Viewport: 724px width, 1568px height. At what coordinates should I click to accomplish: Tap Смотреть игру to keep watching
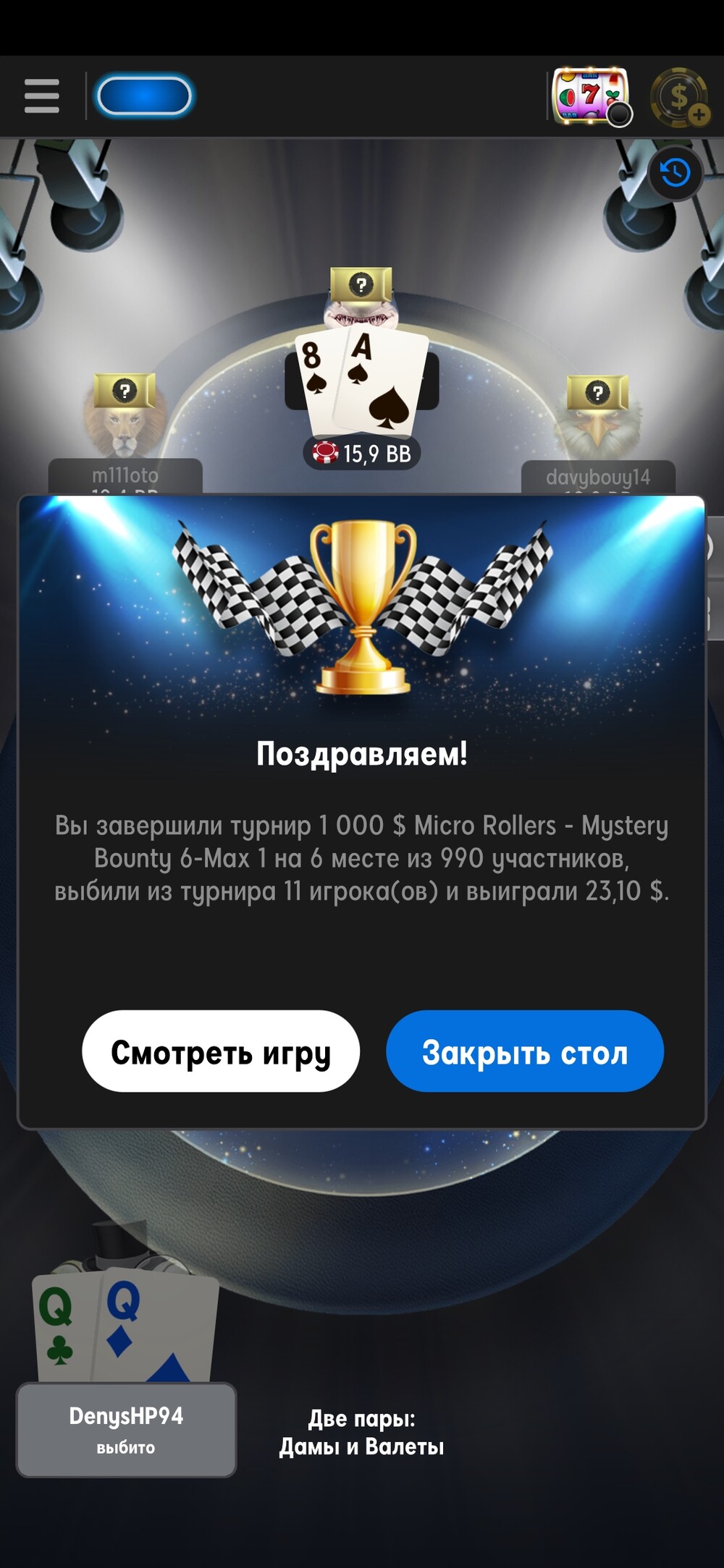pyautogui.click(x=221, y=1051)
